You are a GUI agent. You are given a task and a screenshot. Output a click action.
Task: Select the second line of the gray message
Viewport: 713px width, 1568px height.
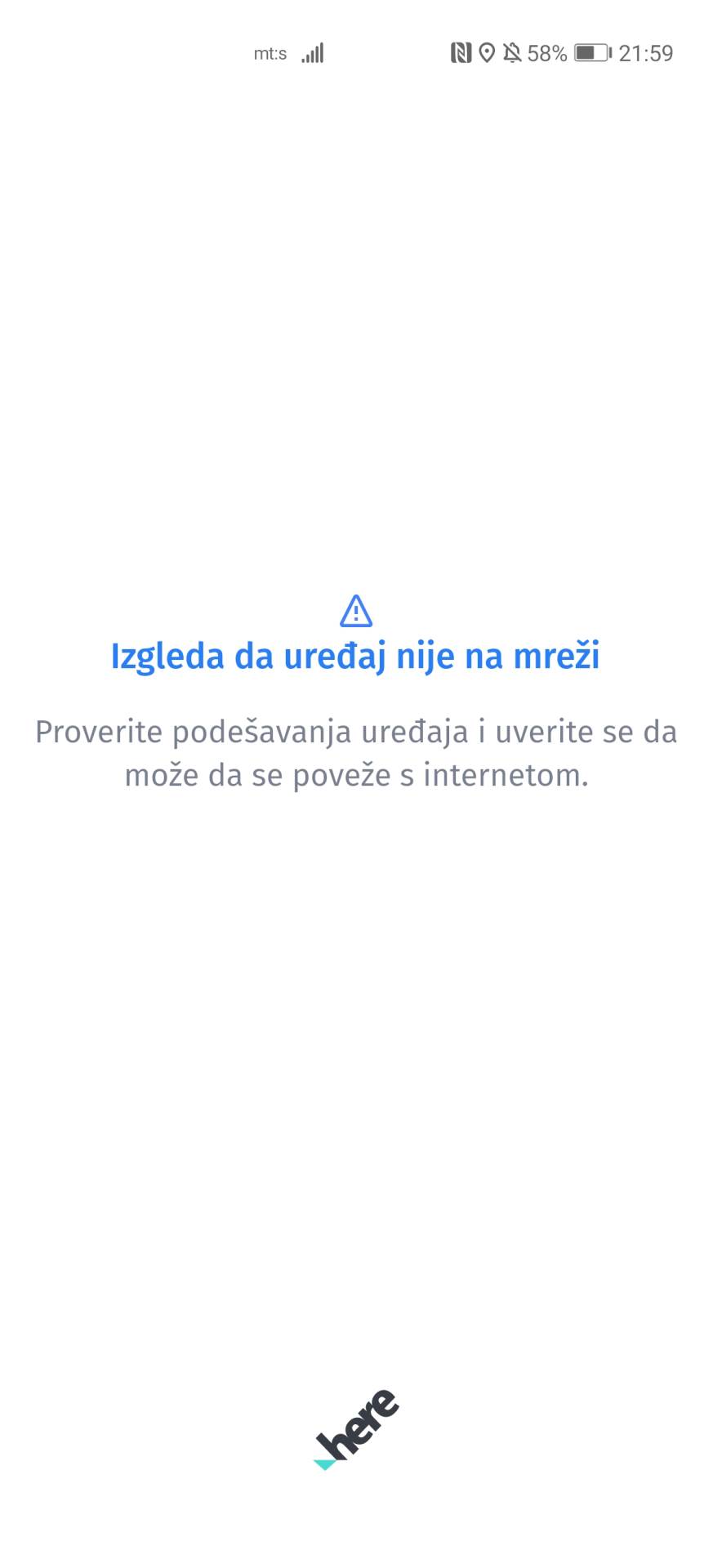pos(355,775)
